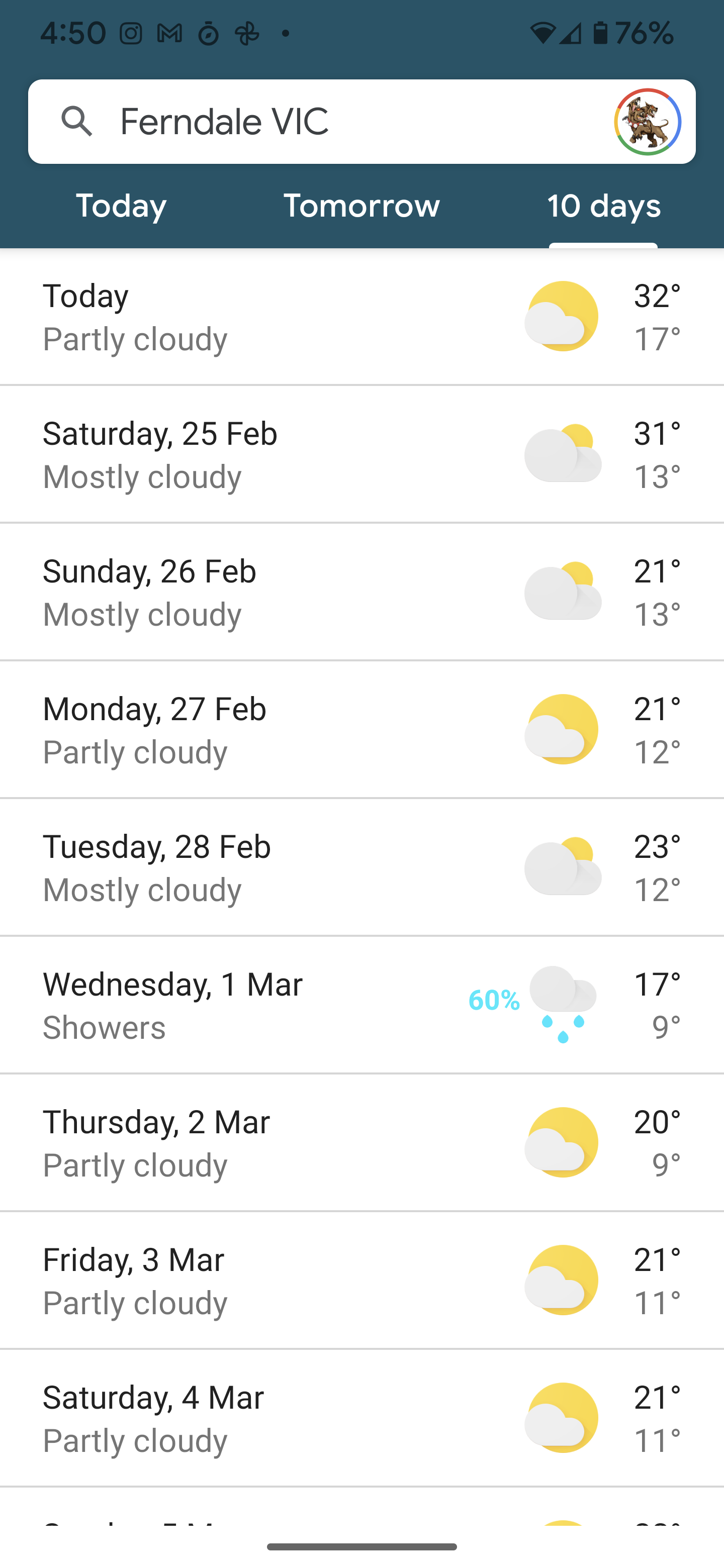Switch to the Today tab

[121, 207]
